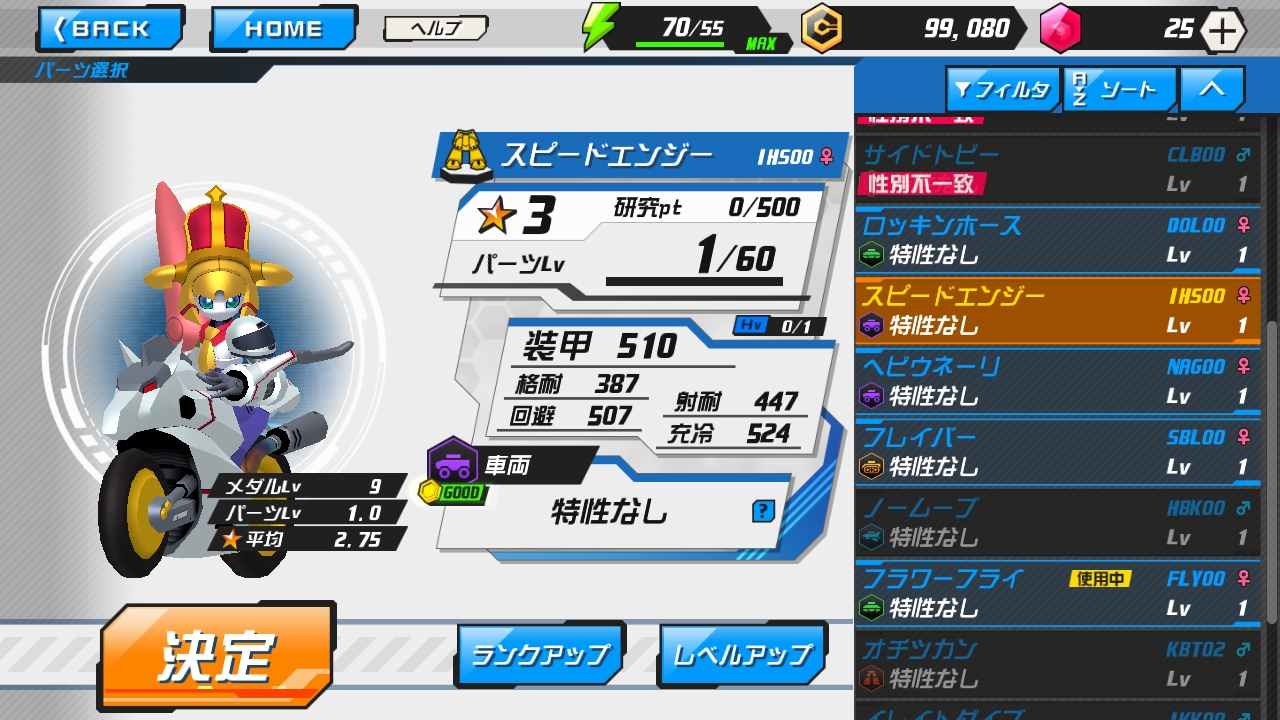This screenshot has height=720, width=1280.
Task: Collapse the parts list with the up arrow
Action: (1211, 89)
